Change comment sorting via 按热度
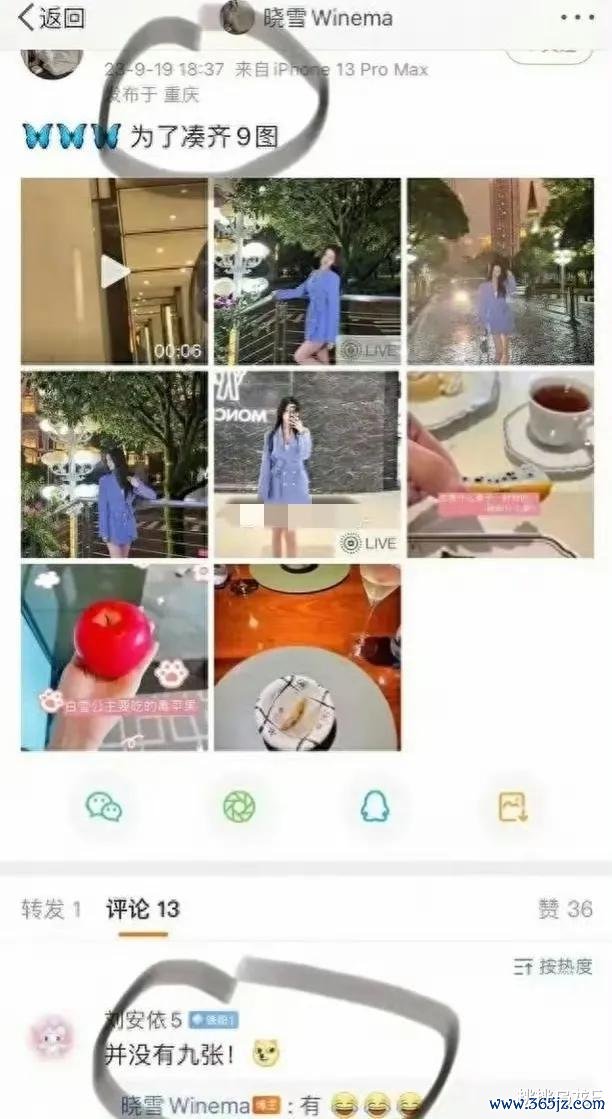Screen dimensions: 612x1119 tap(554, 966)
